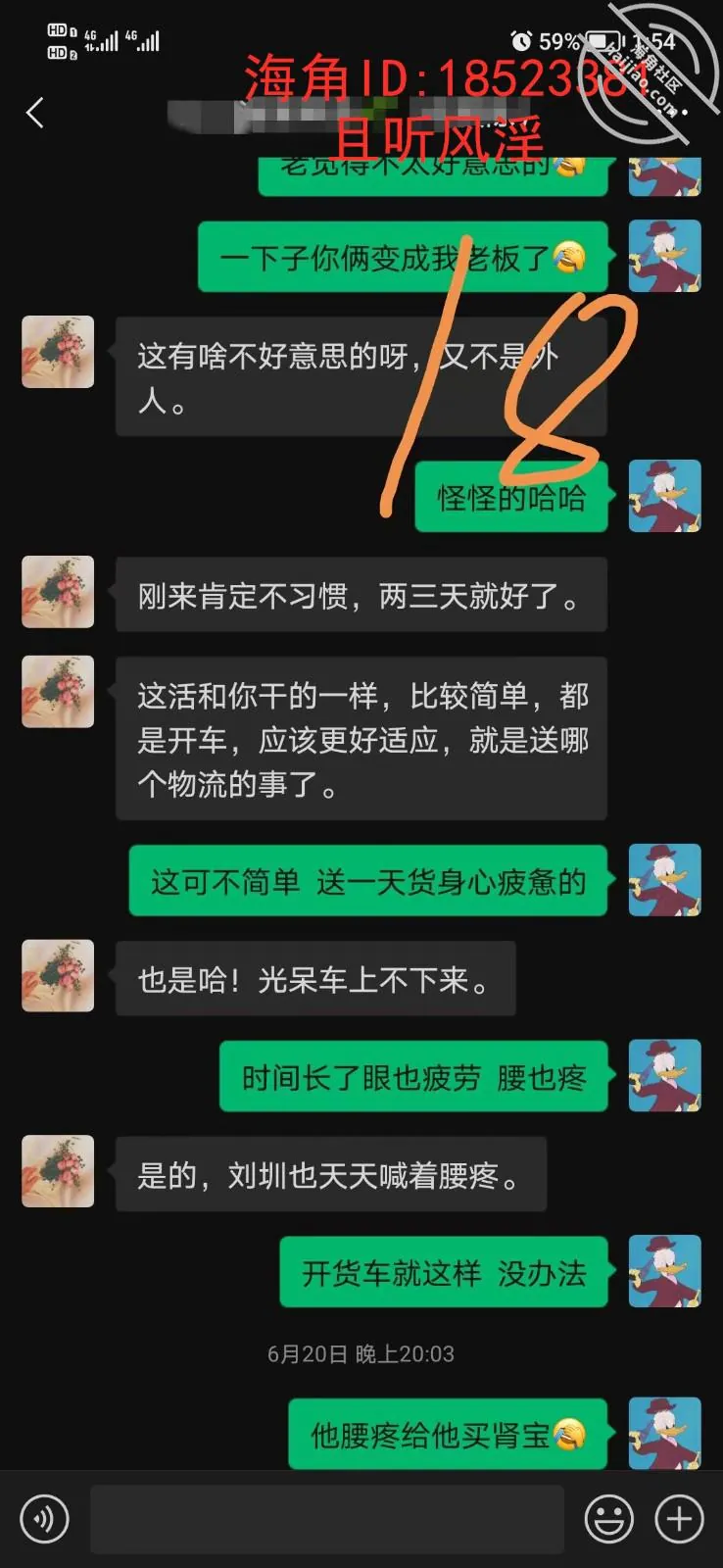Tap the message text field
This screenshot has height=1568, width=723.
(x=327, y=1519)
